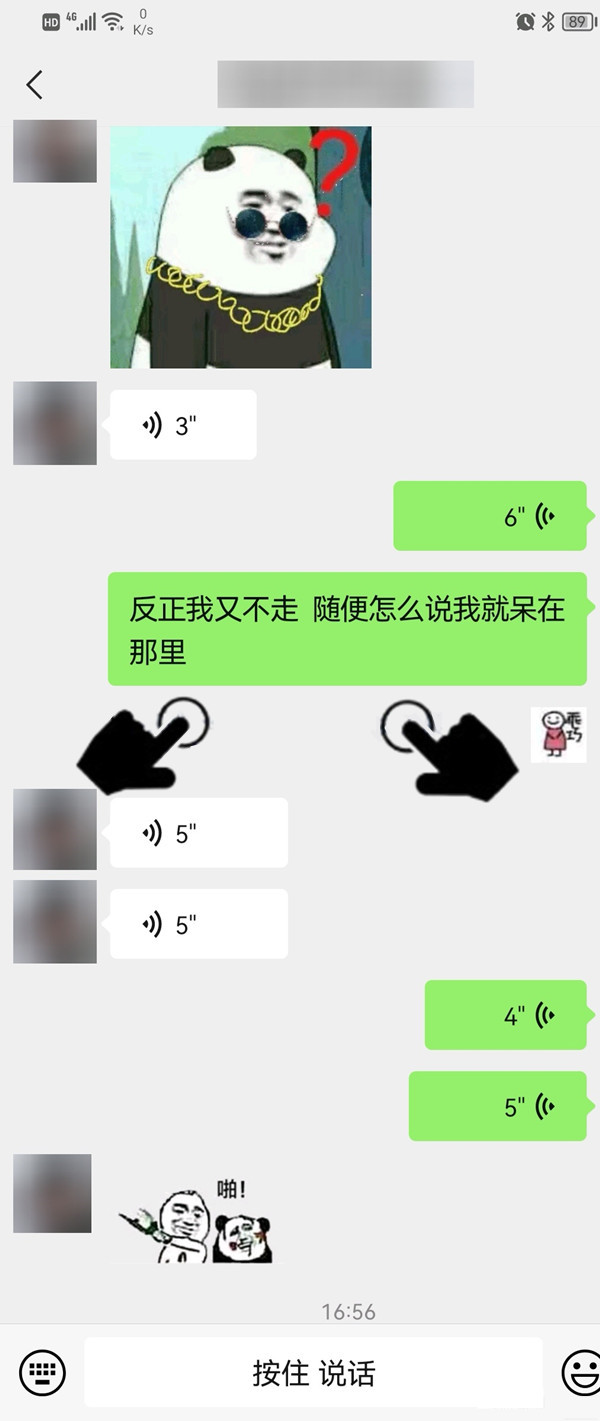Play the sent 4-second voice message
This screenshot has width=600, height=1421.
point(505,1015)
